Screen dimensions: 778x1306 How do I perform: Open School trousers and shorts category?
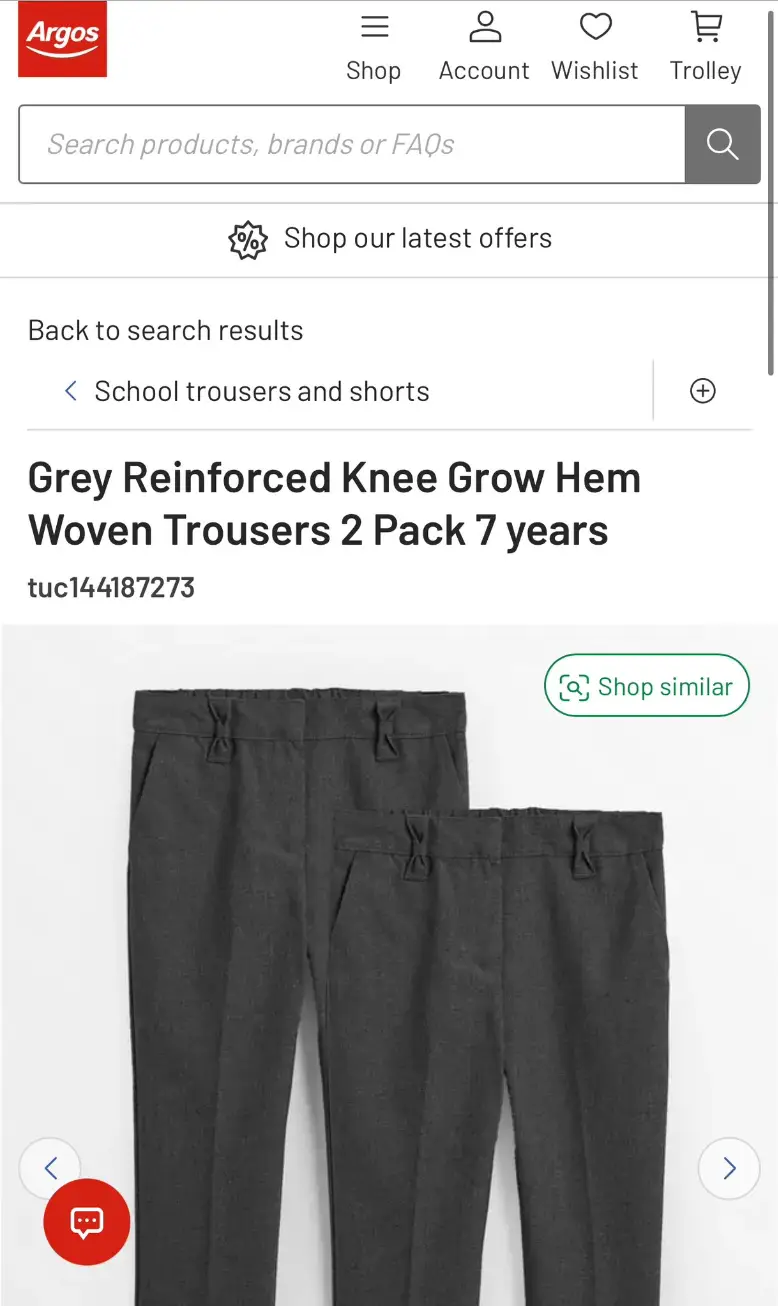tap(261, 391)
